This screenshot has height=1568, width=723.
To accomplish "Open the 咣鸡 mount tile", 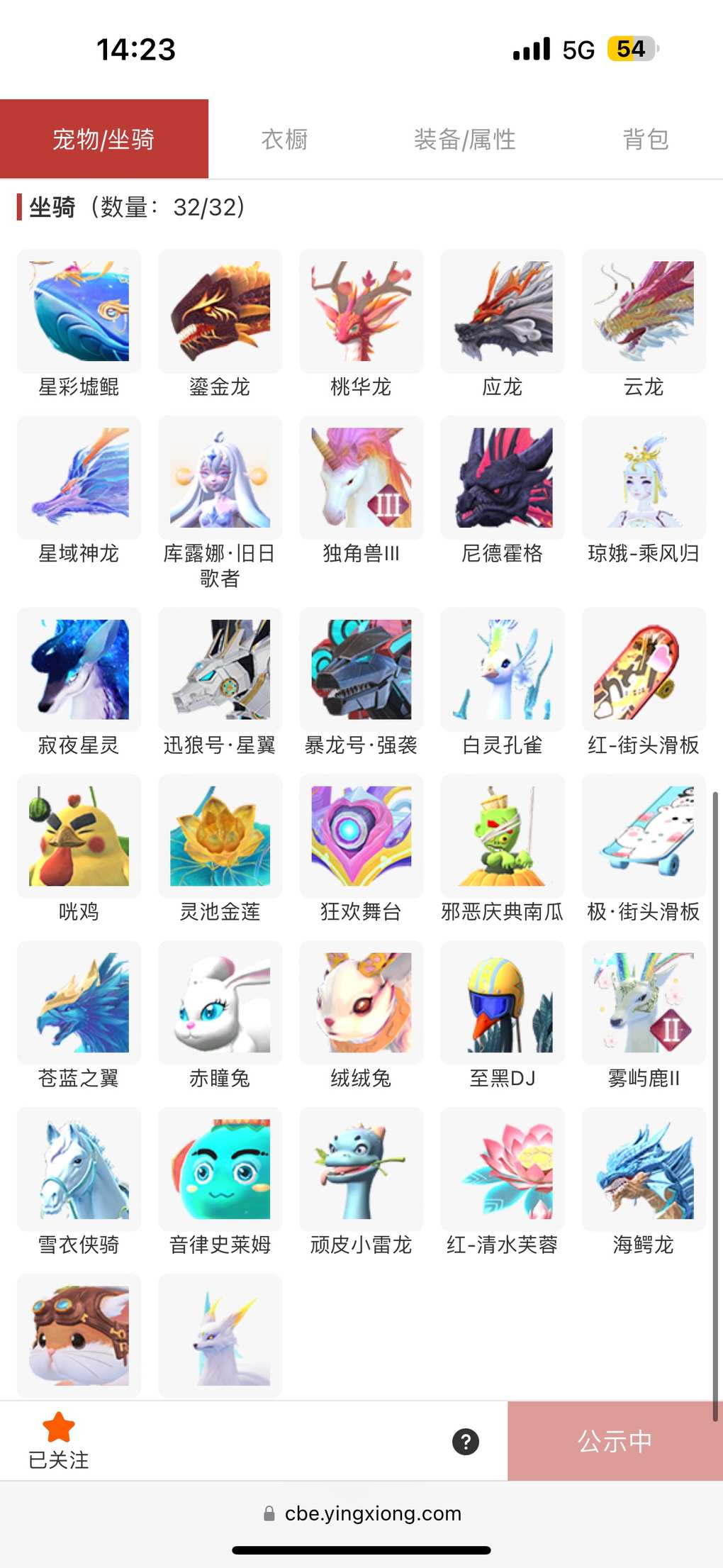I will click(x=79, y=837).
